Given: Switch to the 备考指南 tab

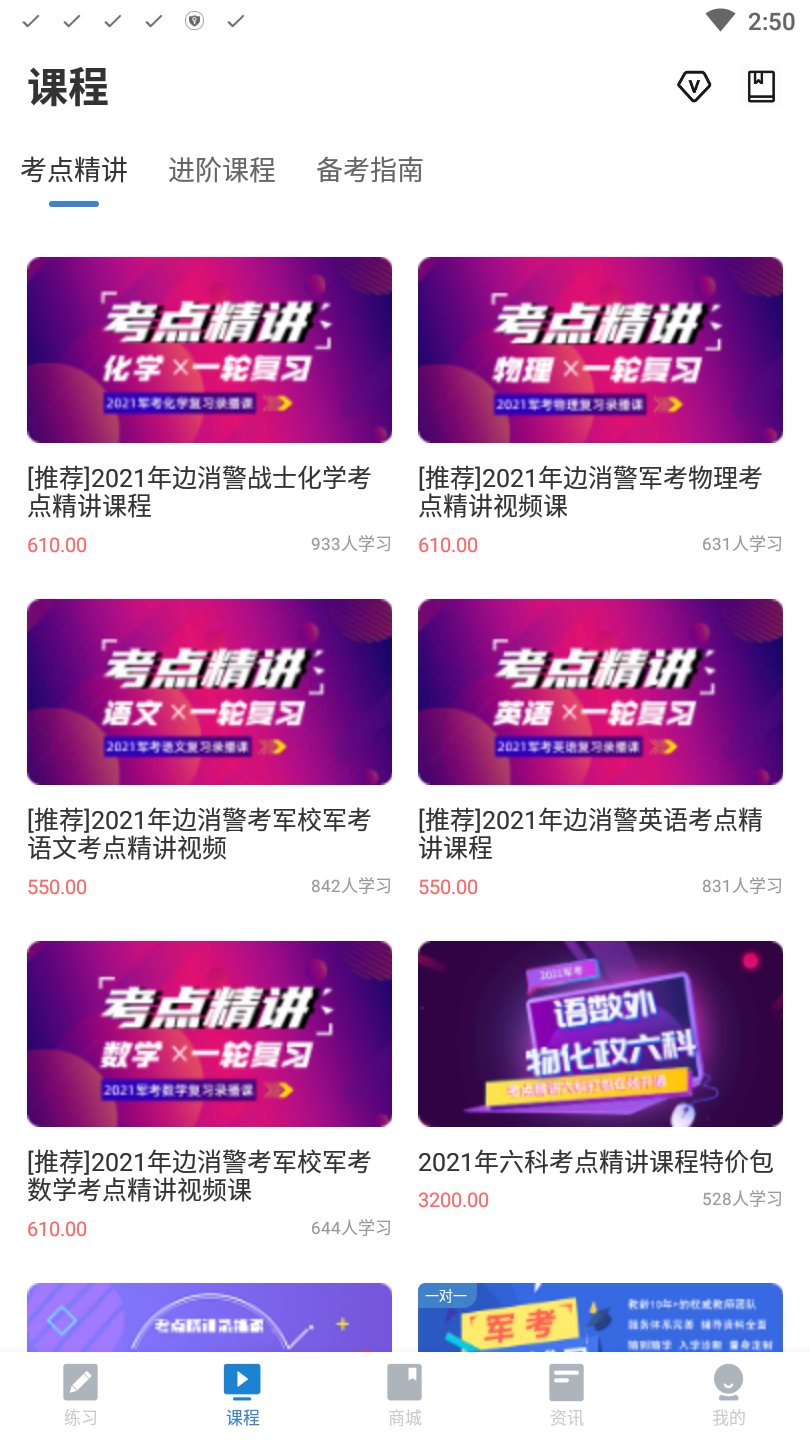Looking at the screenshot, I should point(369,170).
